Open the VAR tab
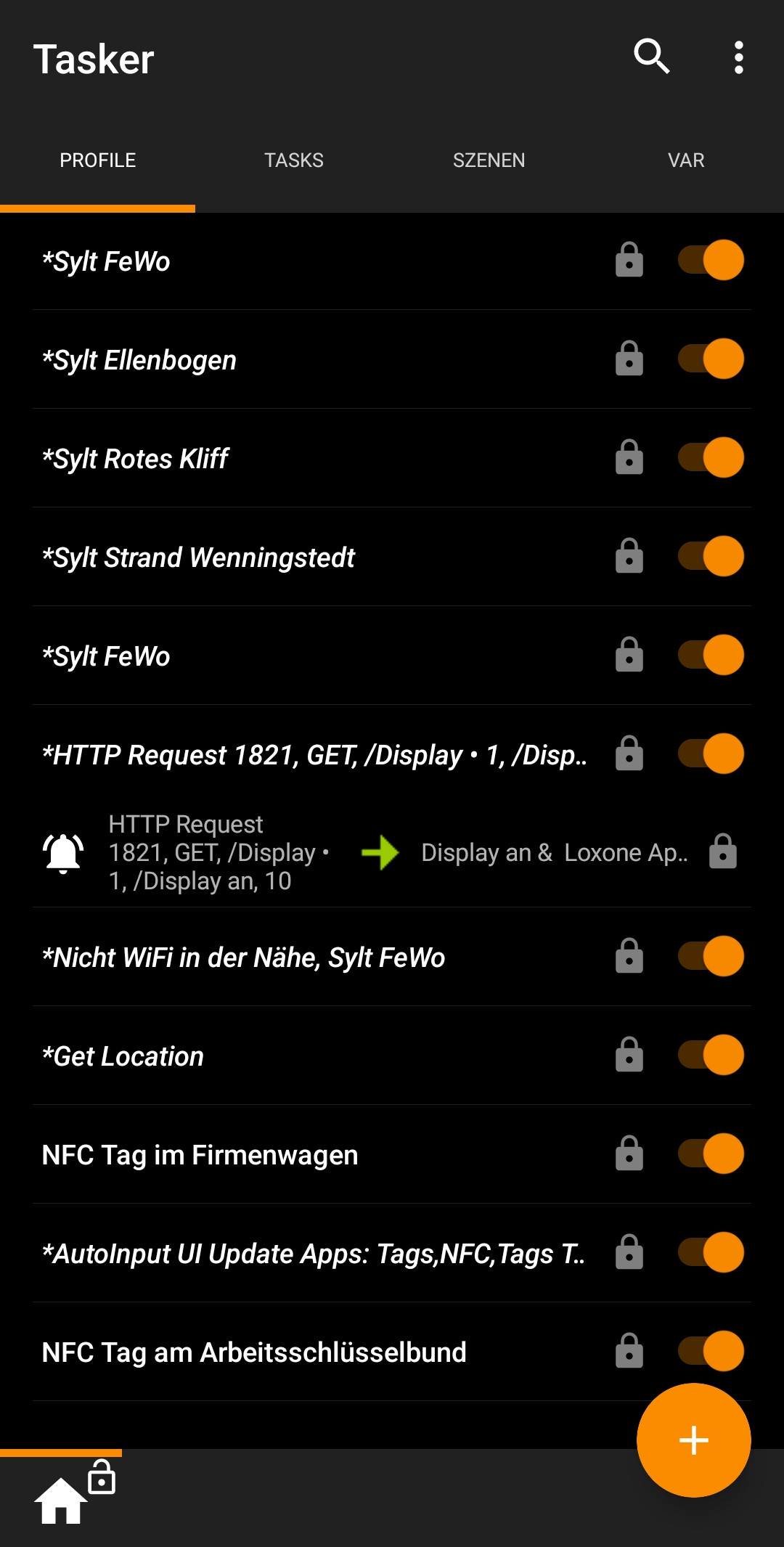Image resolution: width=784 pixels, height=1547 pixels. [x=685, y=160]
